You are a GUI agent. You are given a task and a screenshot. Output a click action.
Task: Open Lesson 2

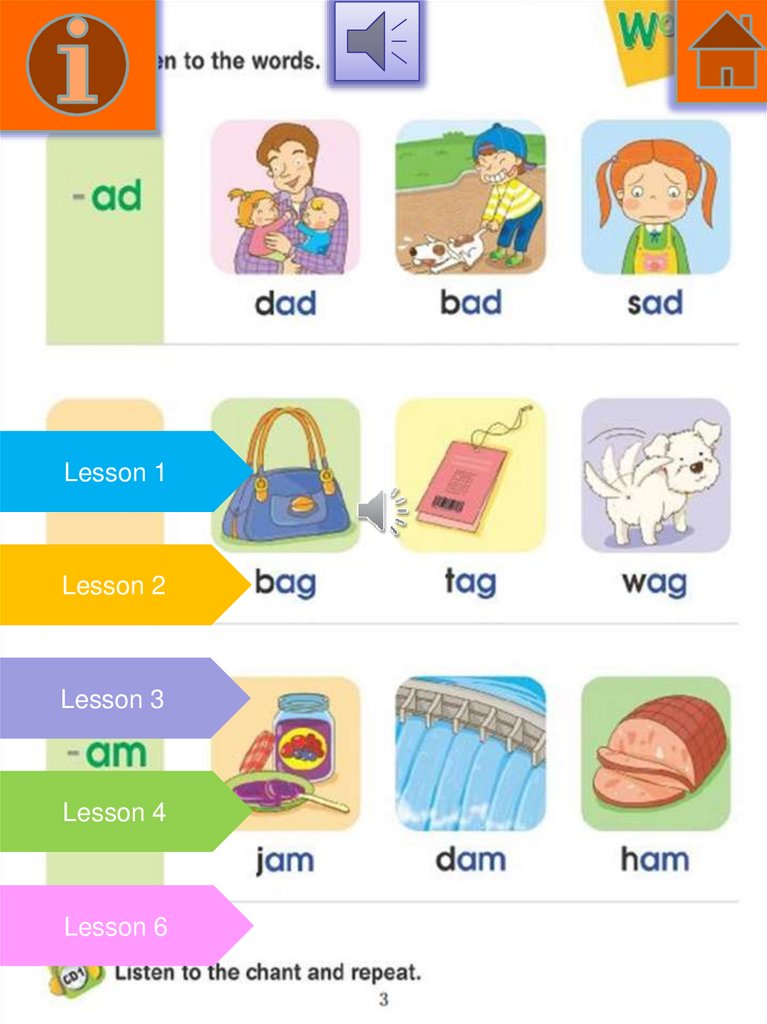click(x=113, y=585)
